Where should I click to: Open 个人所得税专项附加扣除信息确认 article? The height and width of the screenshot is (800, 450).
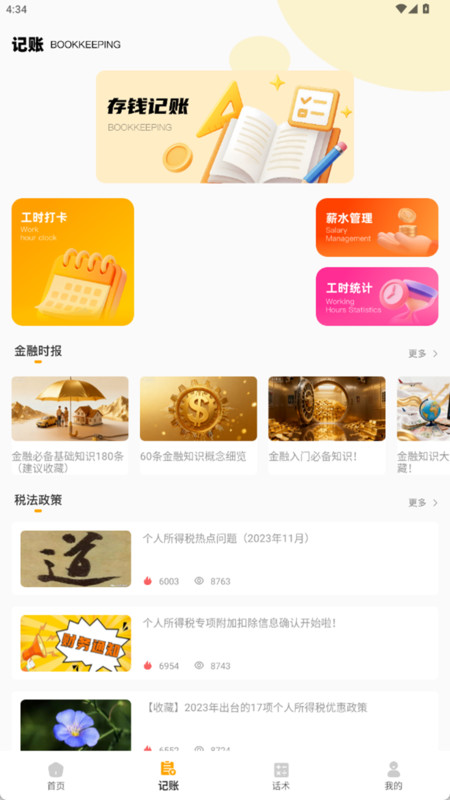[224, 643]
